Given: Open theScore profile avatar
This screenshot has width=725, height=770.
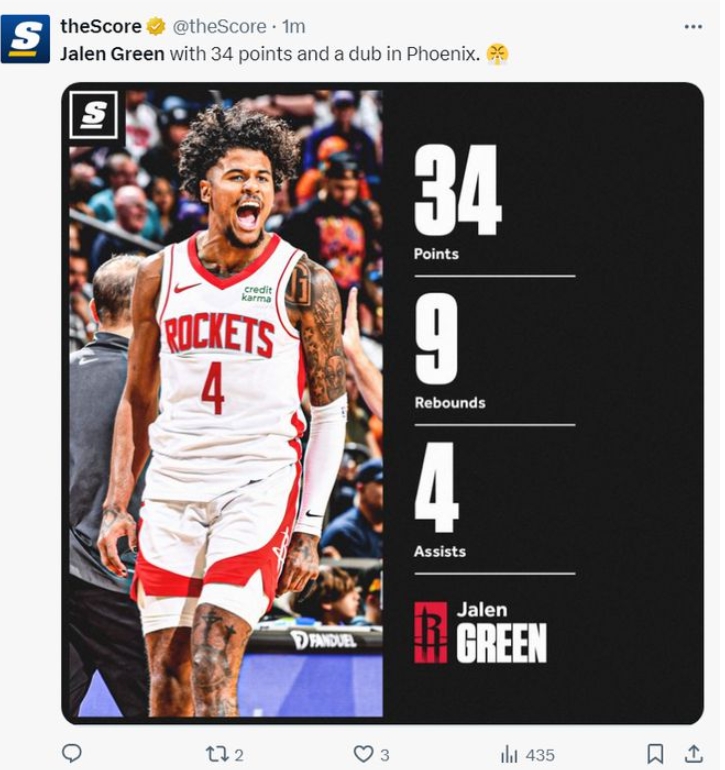Looking at the screenshot, I should pos(26,39).
